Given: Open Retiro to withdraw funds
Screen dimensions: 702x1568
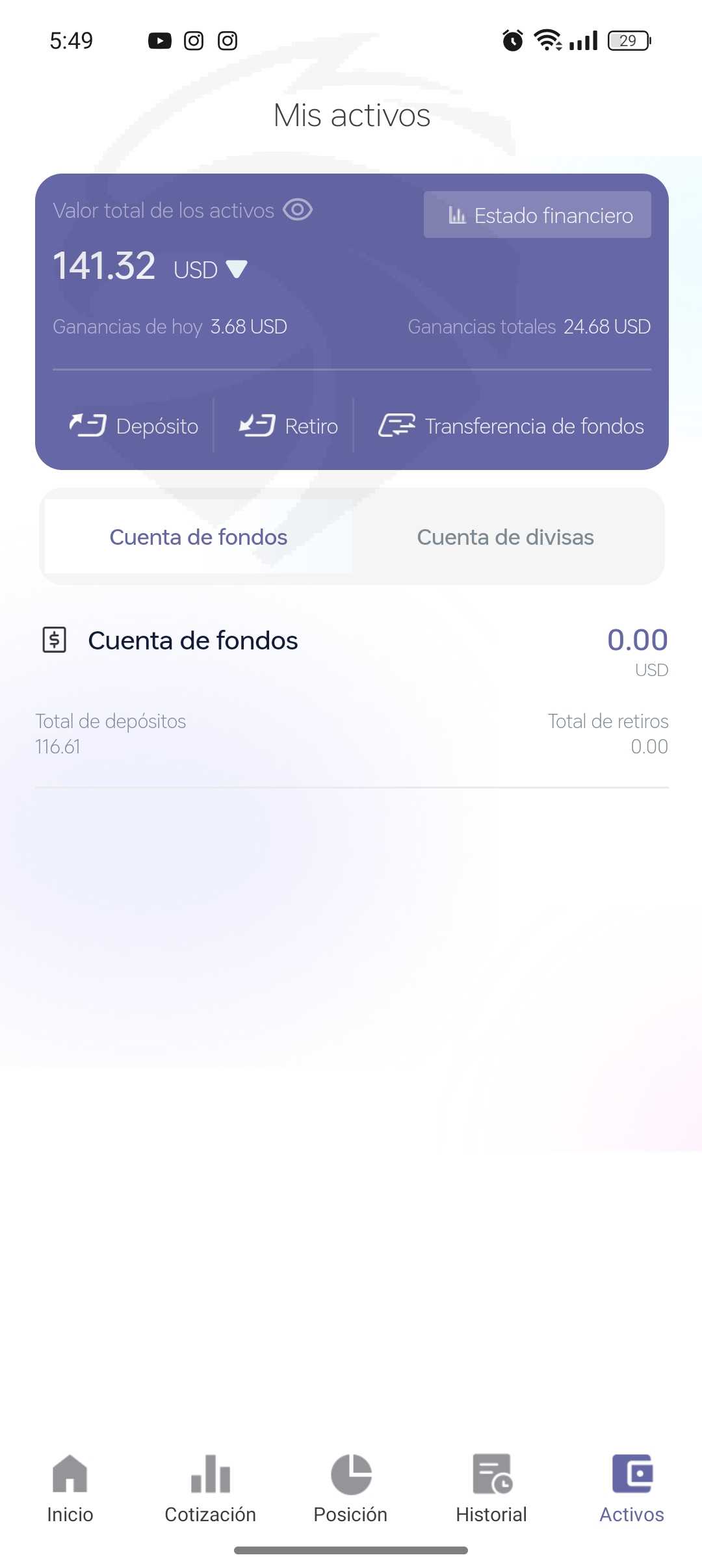Looking at the screenshot, I should tap(289, 426).
